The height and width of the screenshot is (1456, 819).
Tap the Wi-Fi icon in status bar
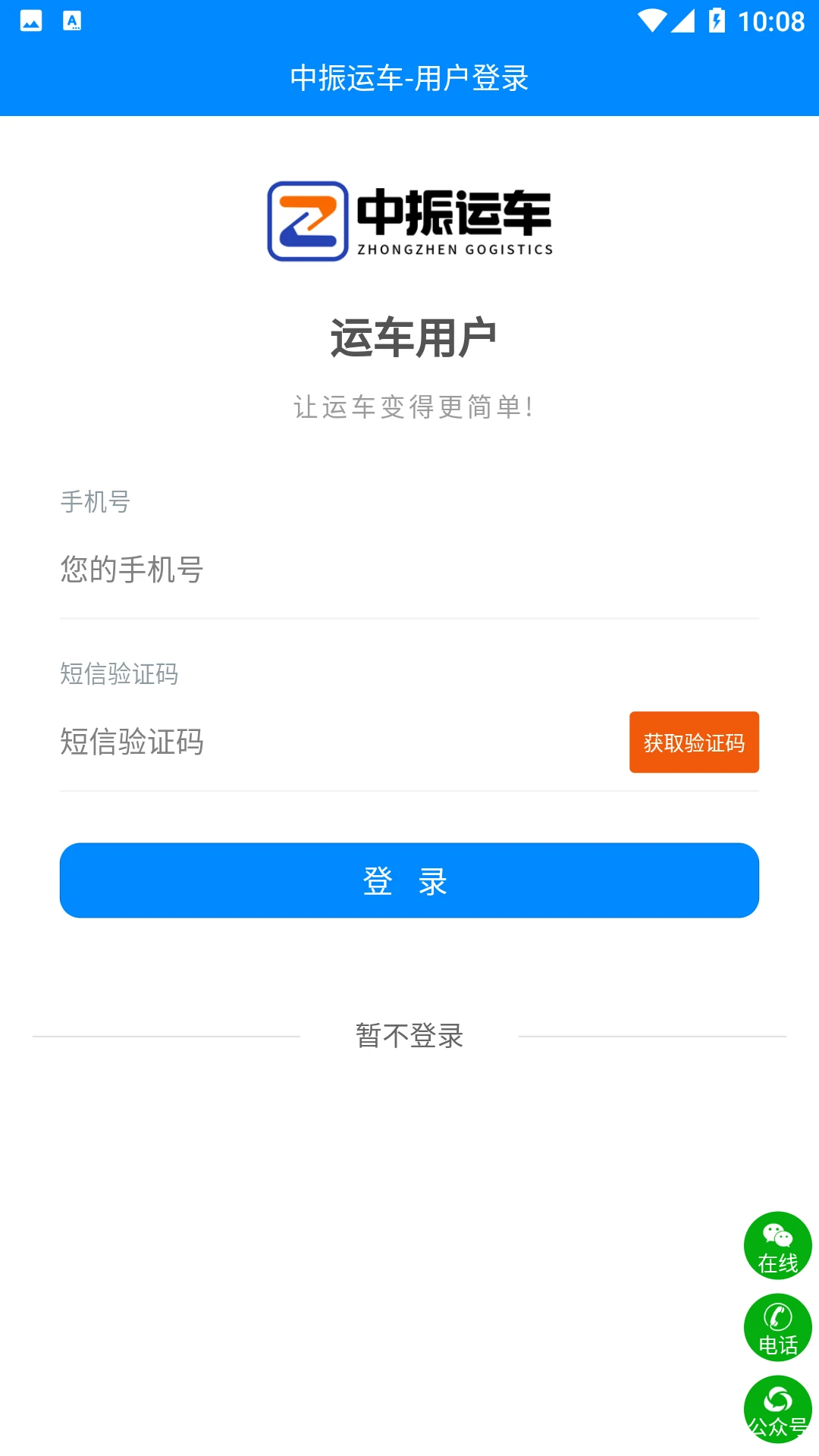click(651, 20)
